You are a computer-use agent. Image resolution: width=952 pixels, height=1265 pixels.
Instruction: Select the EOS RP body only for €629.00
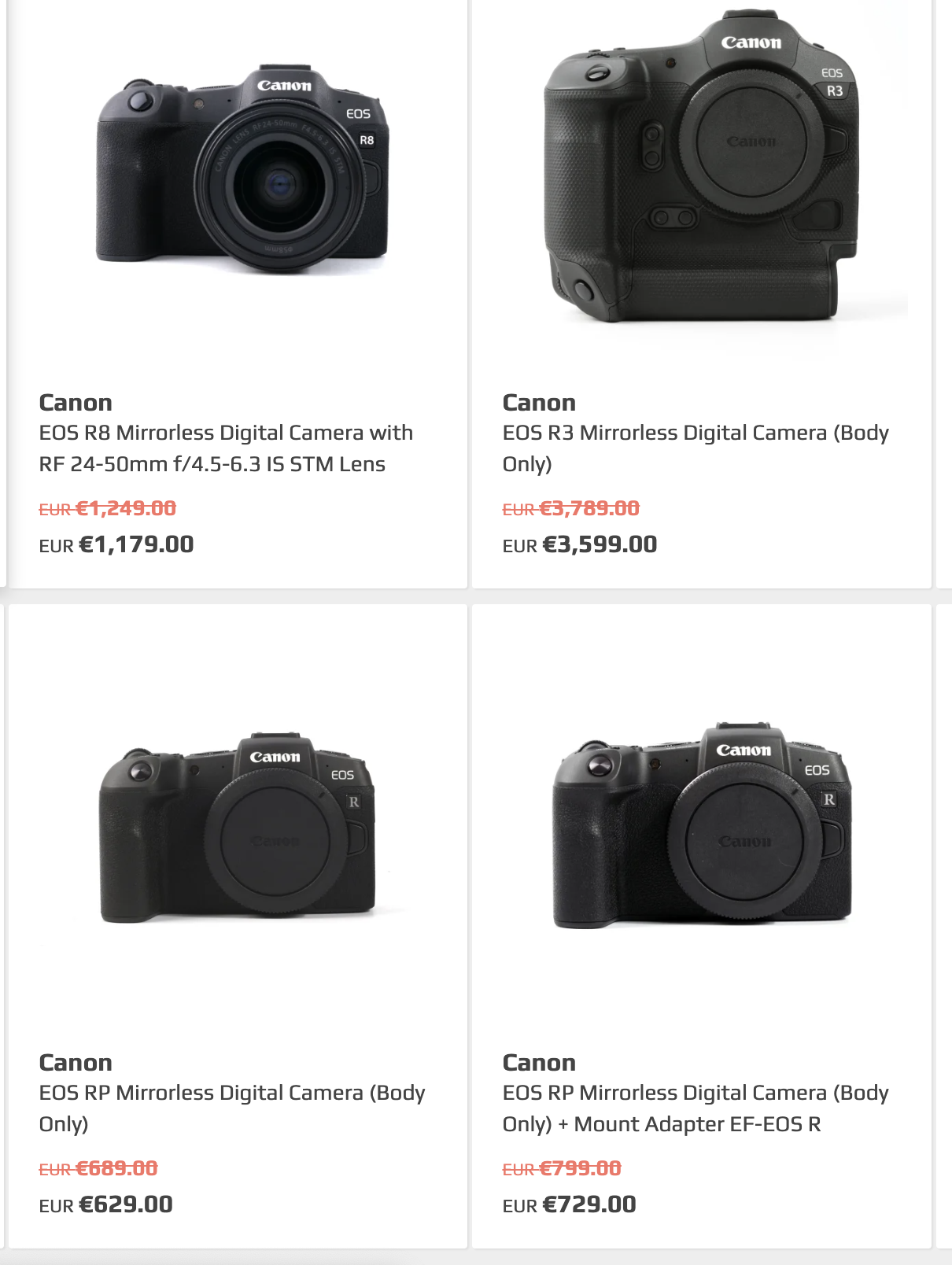click(232, 1108)
